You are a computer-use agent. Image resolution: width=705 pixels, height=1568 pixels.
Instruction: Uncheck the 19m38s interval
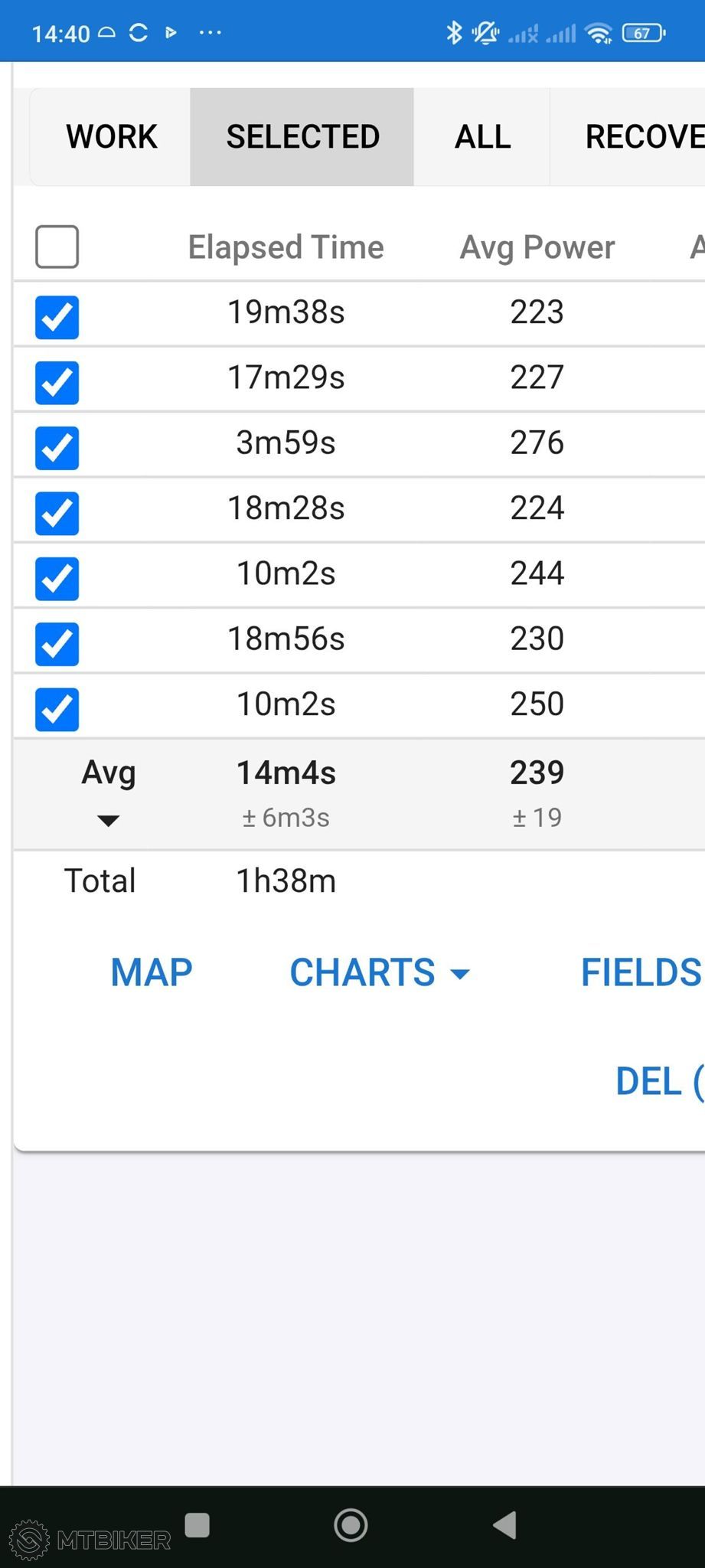tap(57, 317)
